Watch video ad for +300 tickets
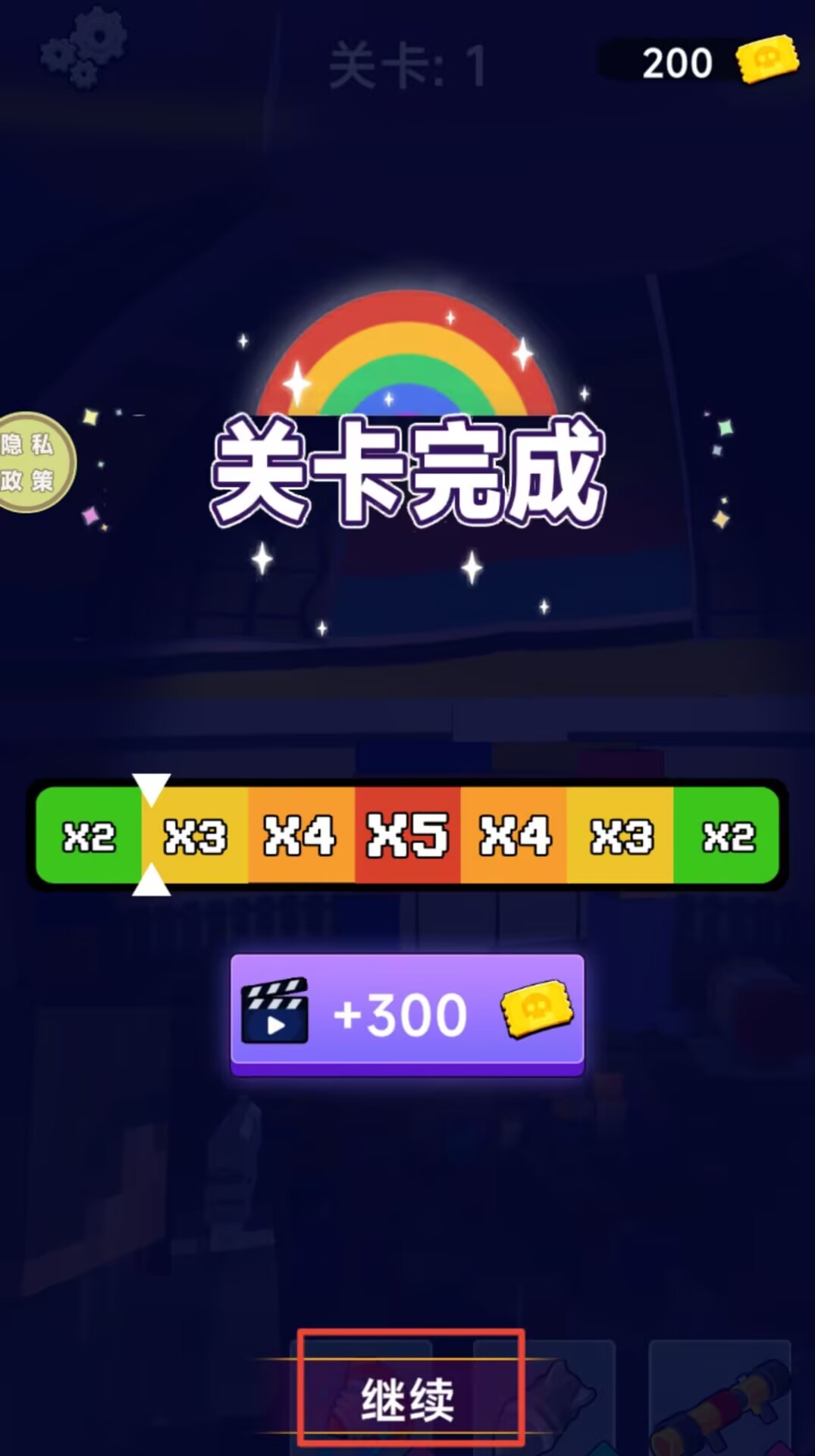The image size is (815, 1456). click(x=407, y=1013)
